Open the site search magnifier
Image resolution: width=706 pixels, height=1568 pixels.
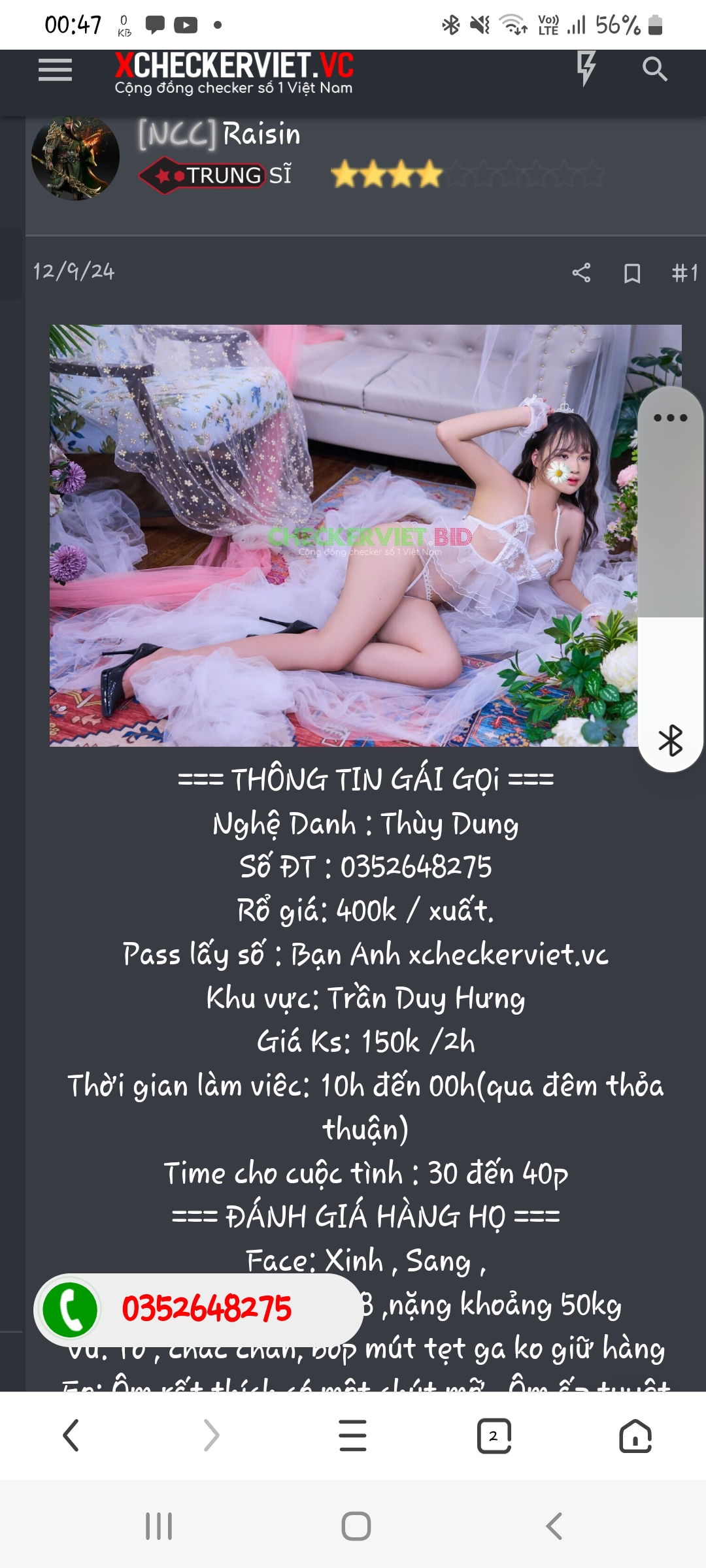point(654,69)
